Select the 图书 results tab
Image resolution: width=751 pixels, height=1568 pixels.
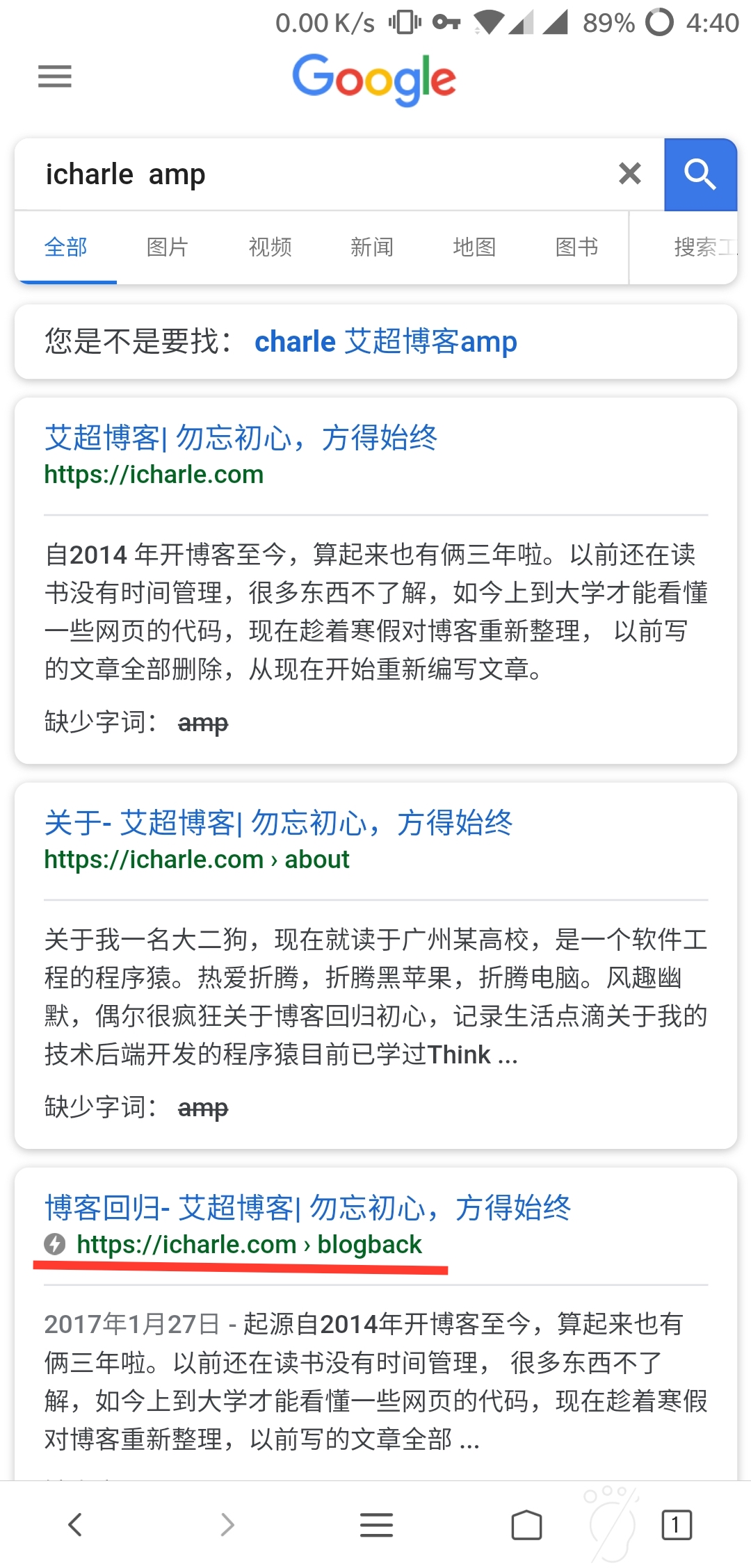[576, 247]
